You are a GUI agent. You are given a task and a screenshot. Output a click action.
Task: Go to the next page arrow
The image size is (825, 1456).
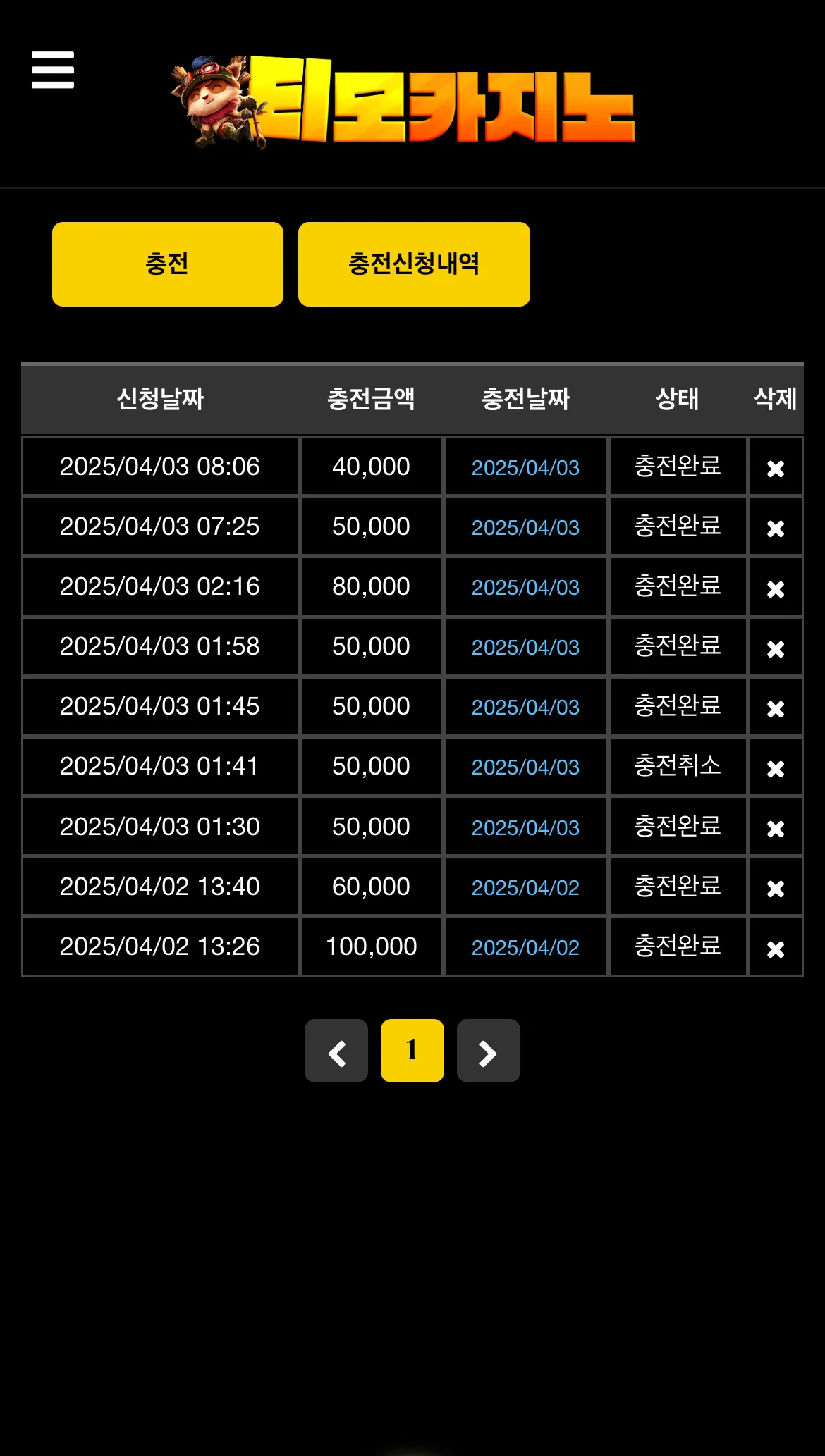click(x=489, y=1051)
